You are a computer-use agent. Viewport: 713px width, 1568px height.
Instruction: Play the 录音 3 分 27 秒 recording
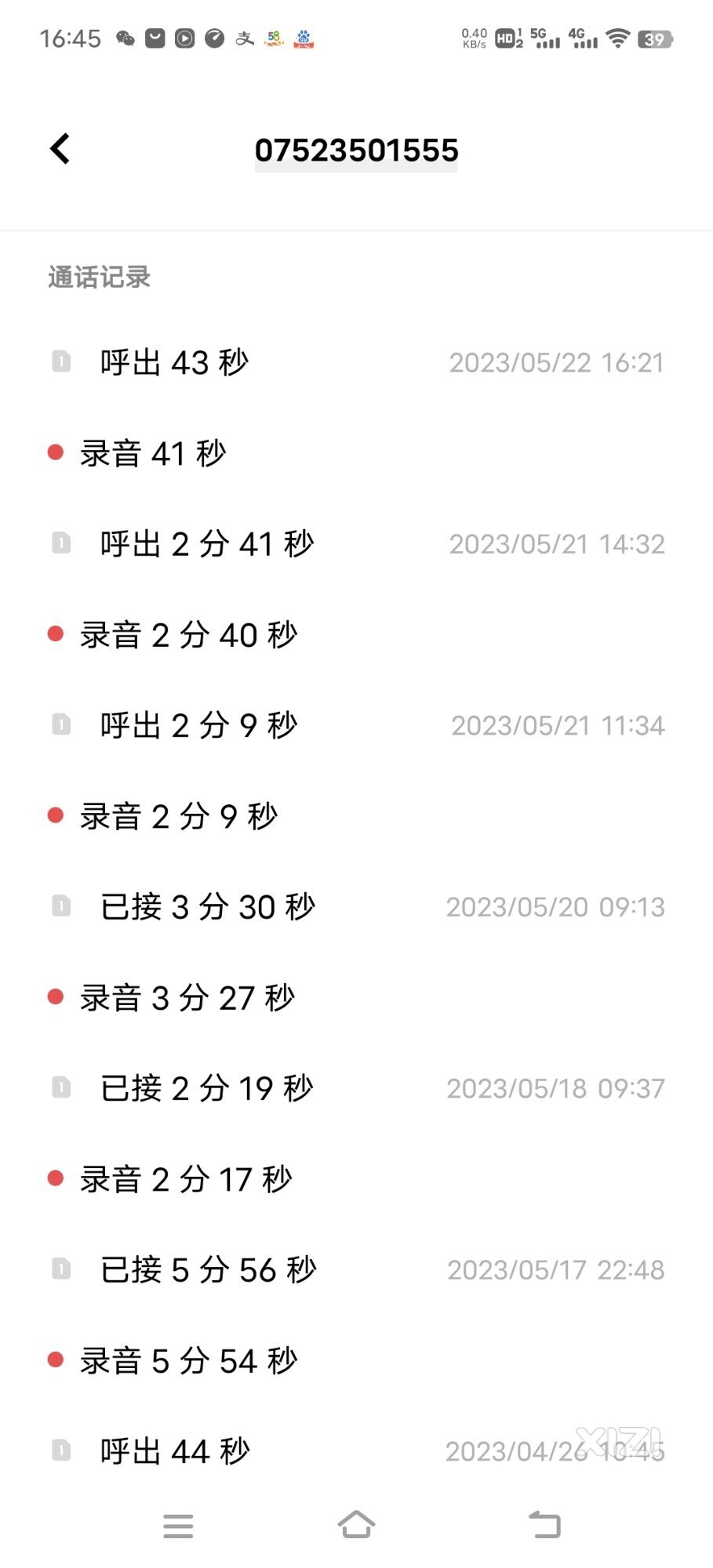click(x=356, y=997)
